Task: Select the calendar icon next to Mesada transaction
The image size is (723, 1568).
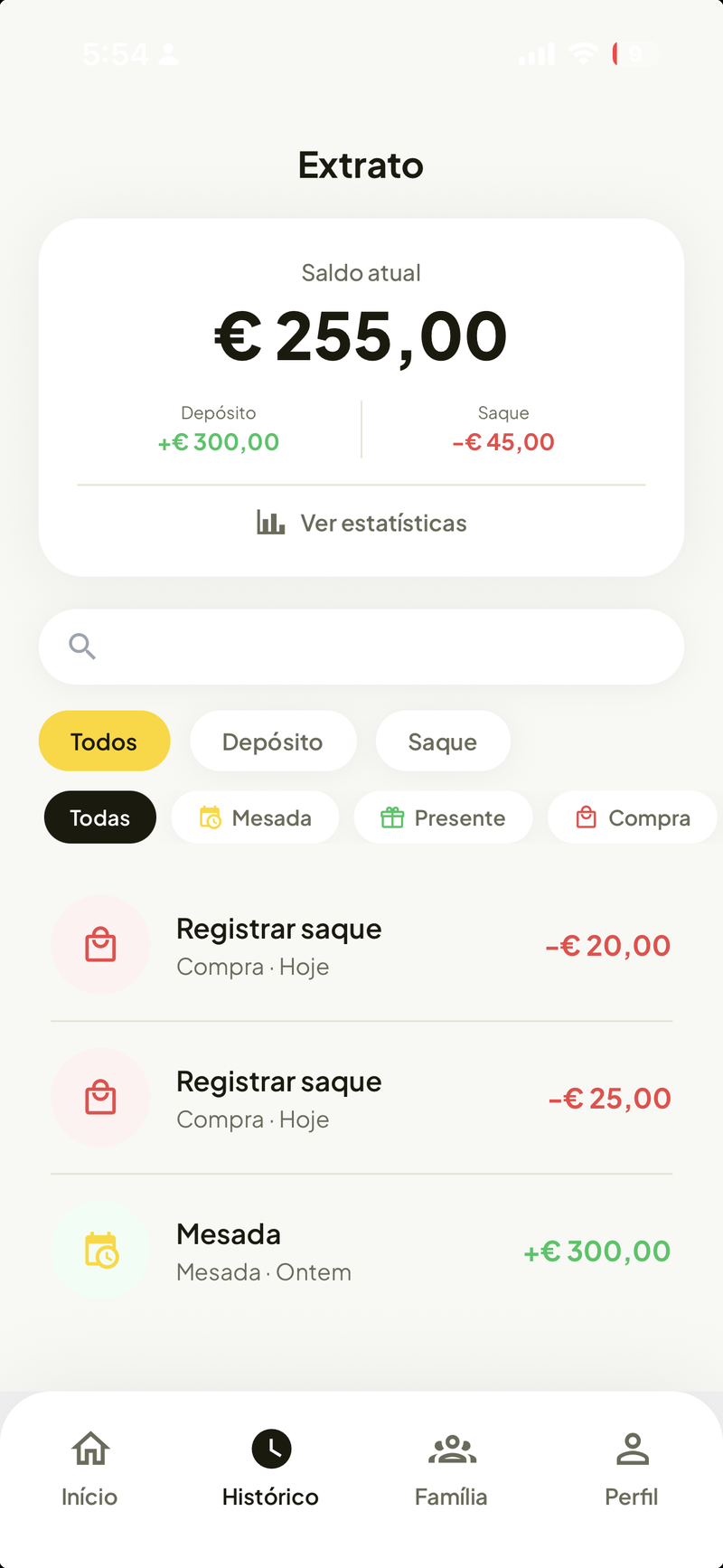Action: [x=100, y=1250]
